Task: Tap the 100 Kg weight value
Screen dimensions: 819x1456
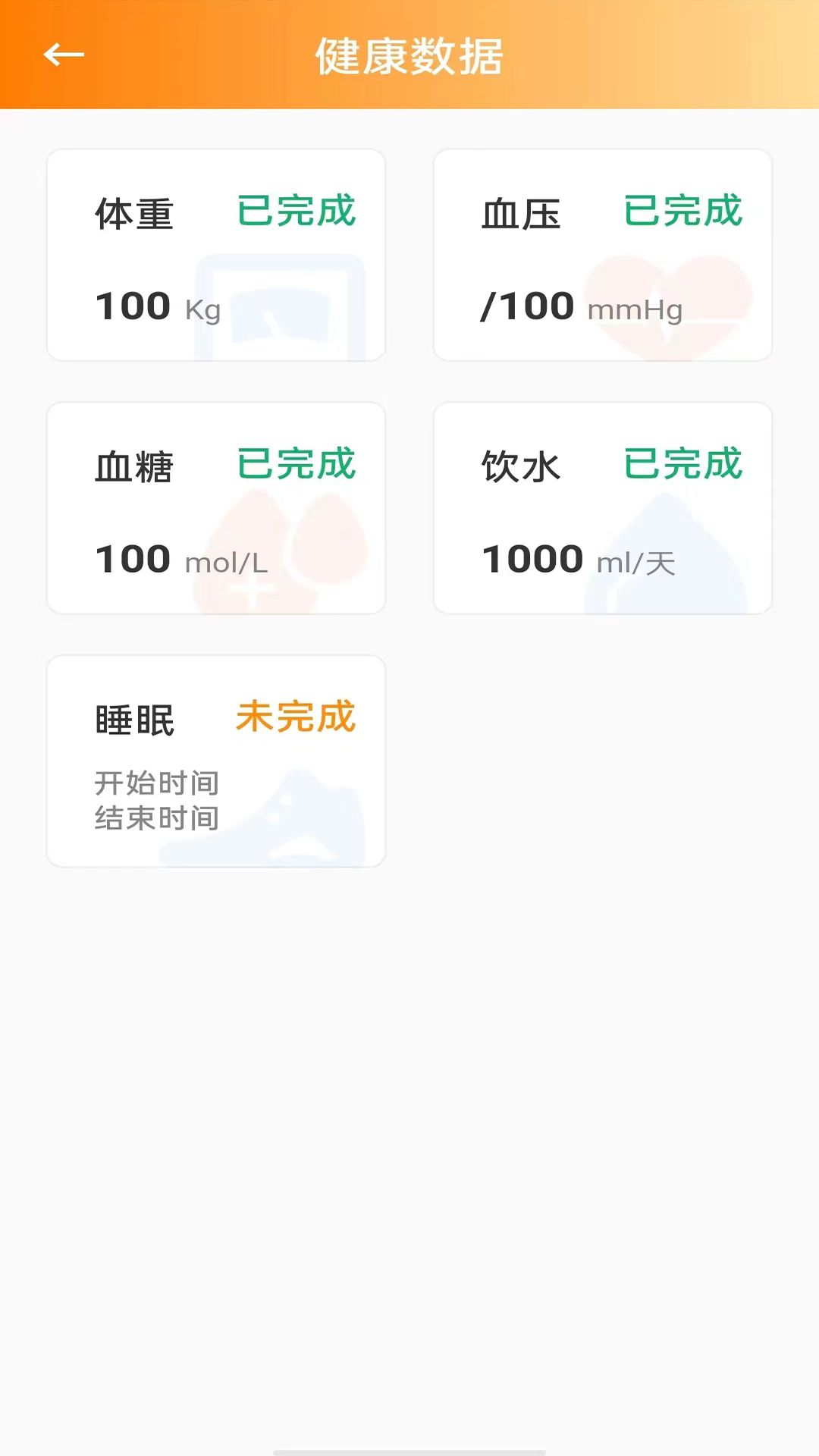Action: 157,305
